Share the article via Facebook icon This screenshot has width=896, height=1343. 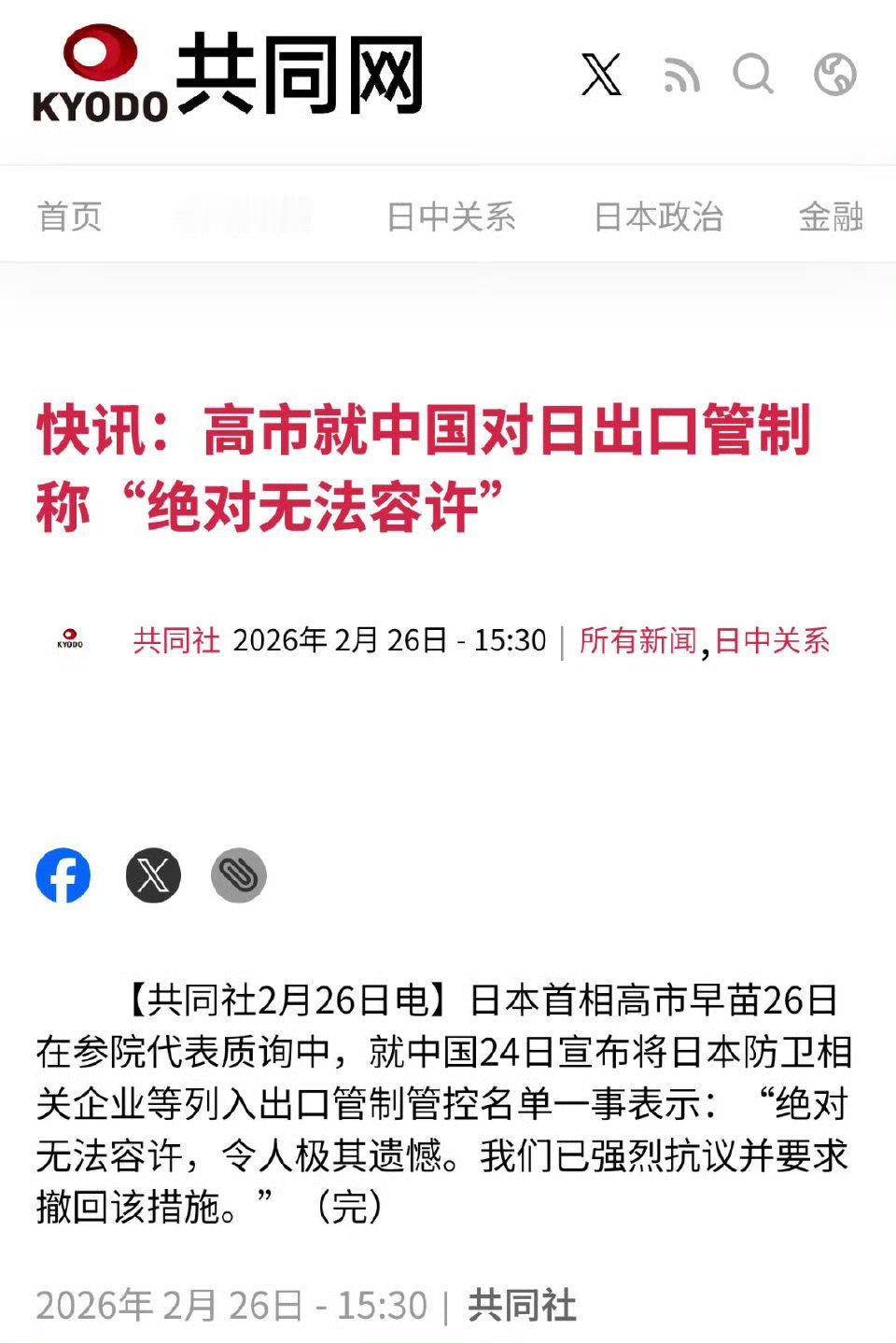click(x=63, y=874)
